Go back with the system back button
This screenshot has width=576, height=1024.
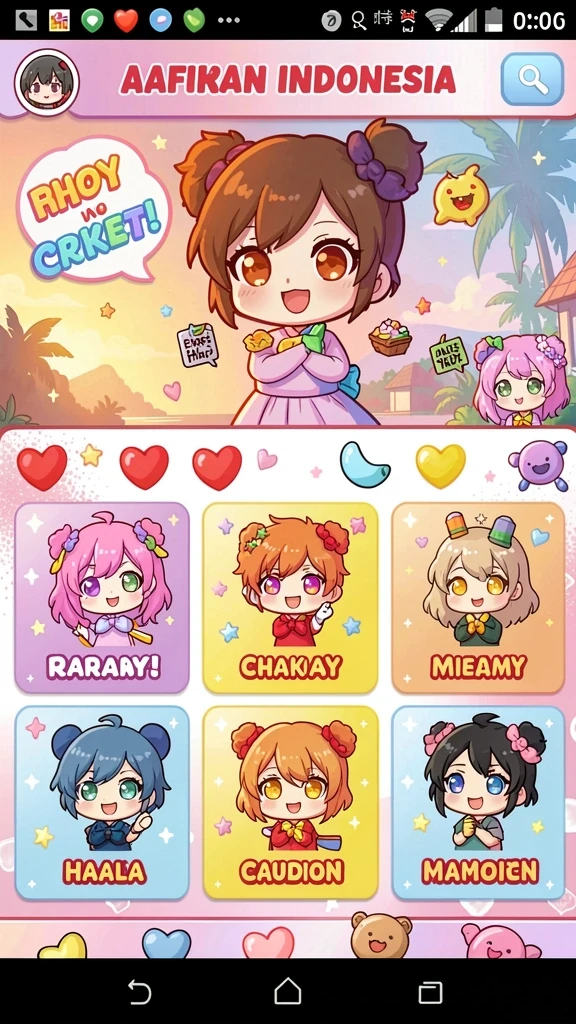(139, 993)
